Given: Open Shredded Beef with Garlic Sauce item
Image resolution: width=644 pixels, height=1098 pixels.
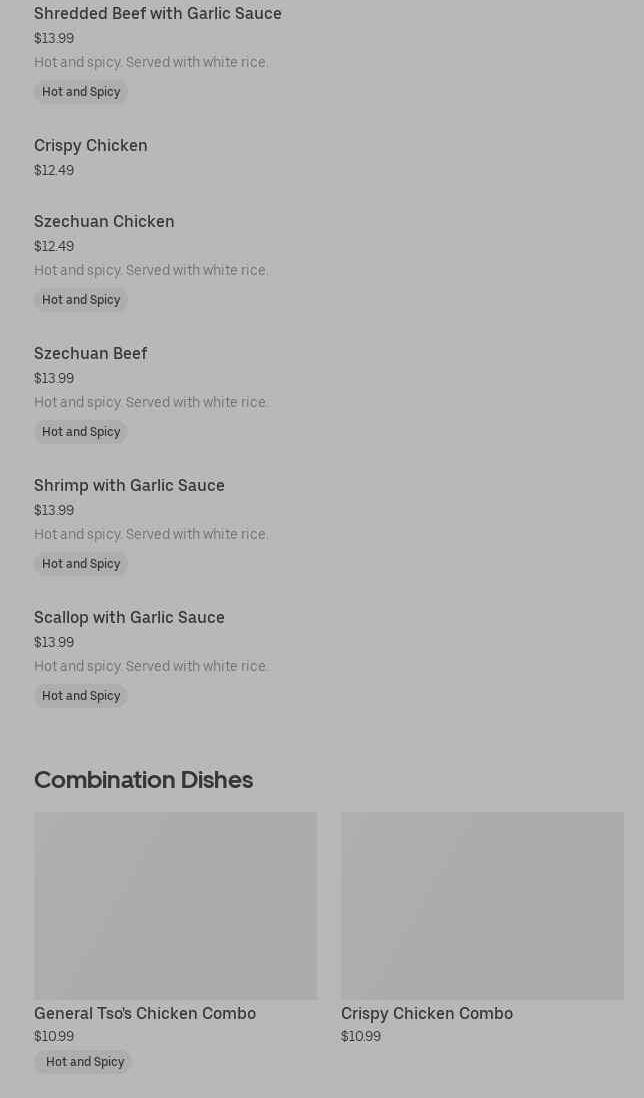Looking at the screenshot, I should pyautogui.click(x=158, y=14).
